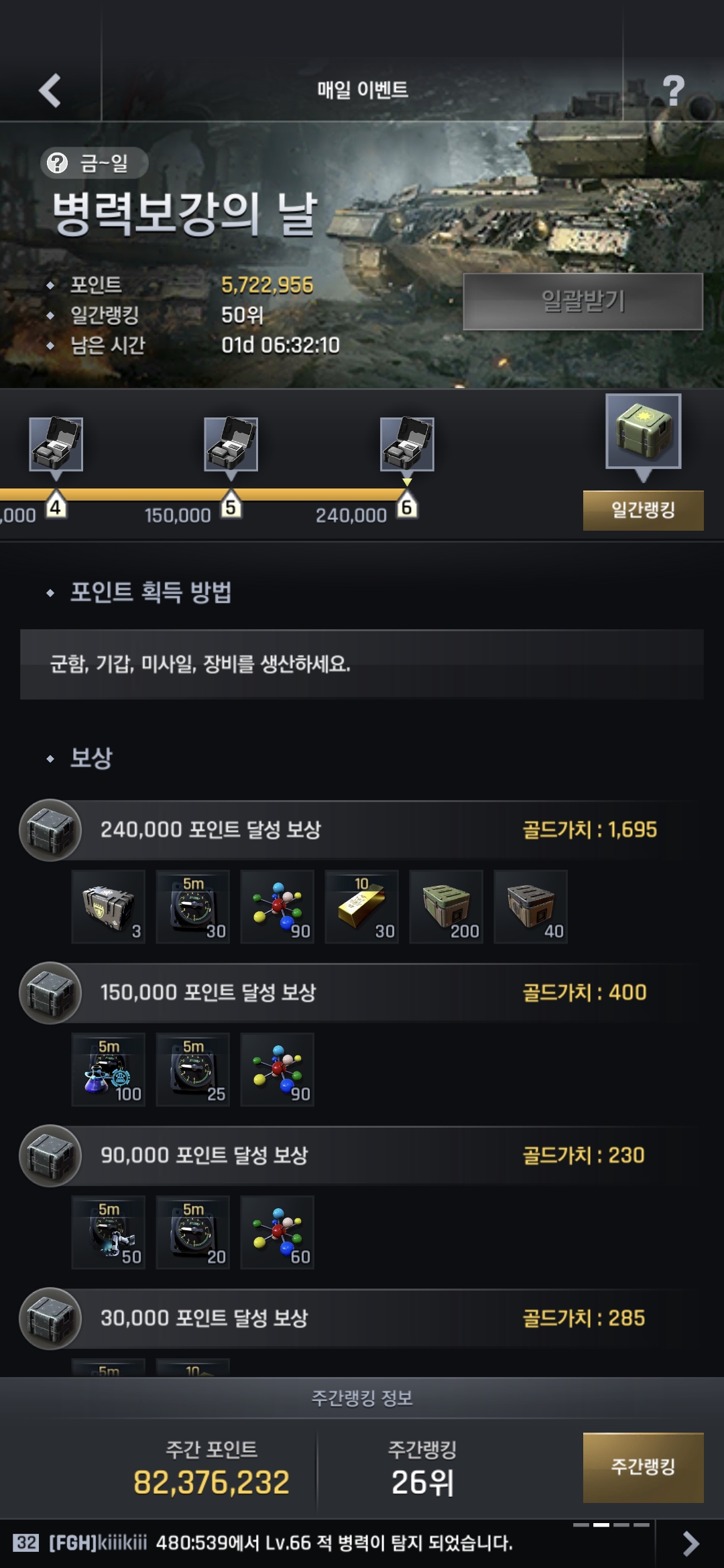Open the 금~일 event schedule info
This screenshot has width=724, height=1568.
94,163
